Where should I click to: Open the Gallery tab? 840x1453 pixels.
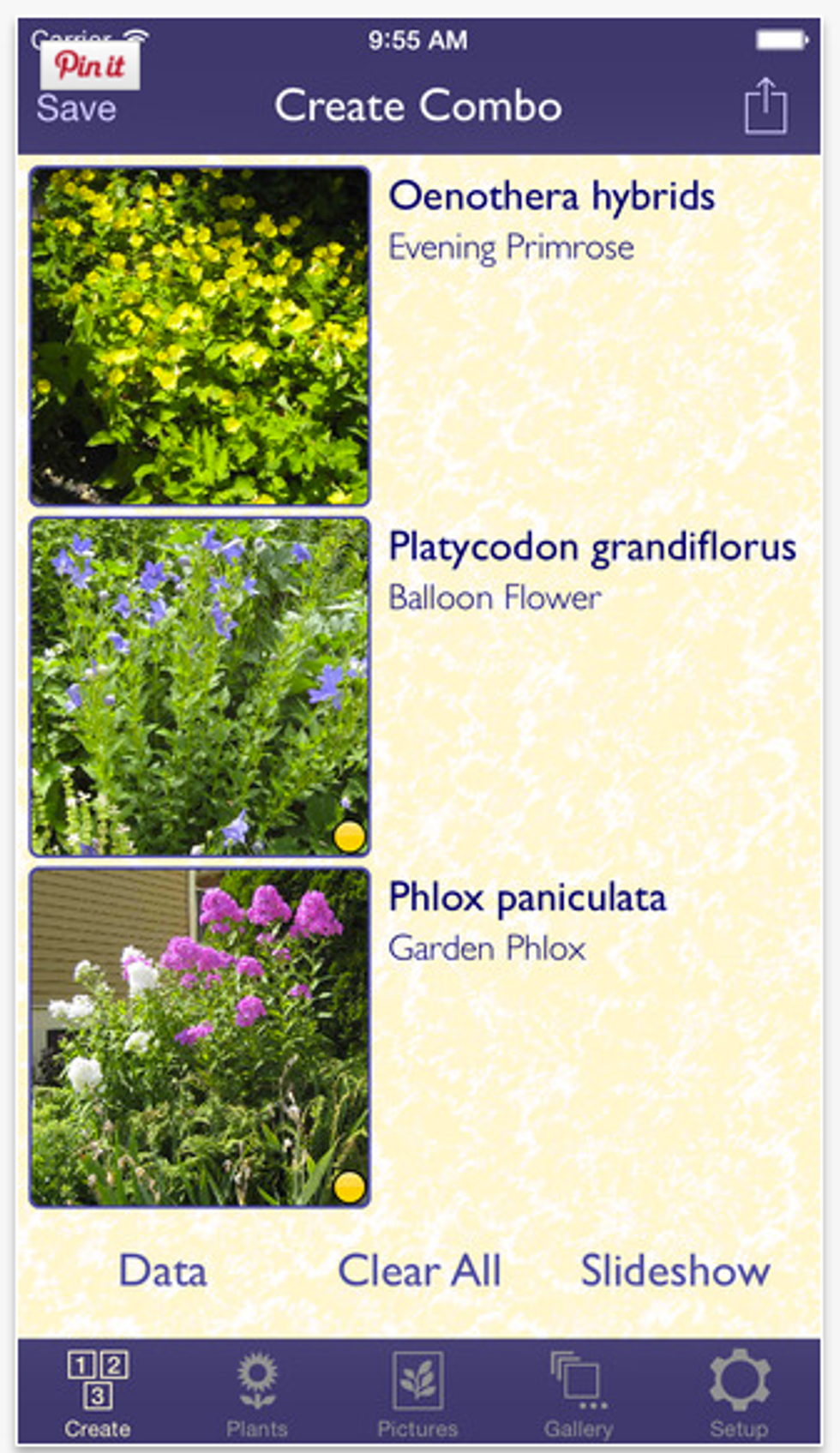click(x=579, y=1393)
